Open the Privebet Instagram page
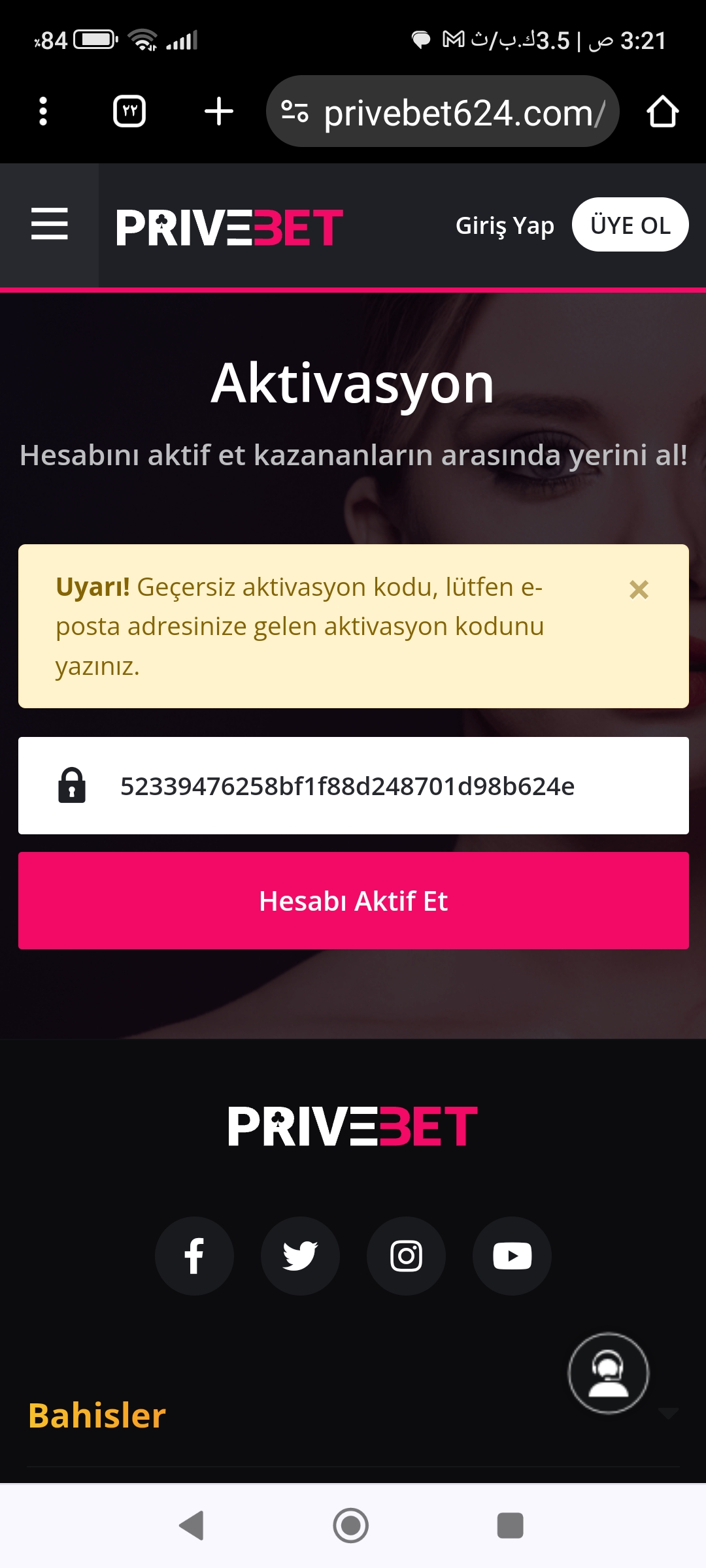The image size is (706, 1568). (x=406, y=1256)
